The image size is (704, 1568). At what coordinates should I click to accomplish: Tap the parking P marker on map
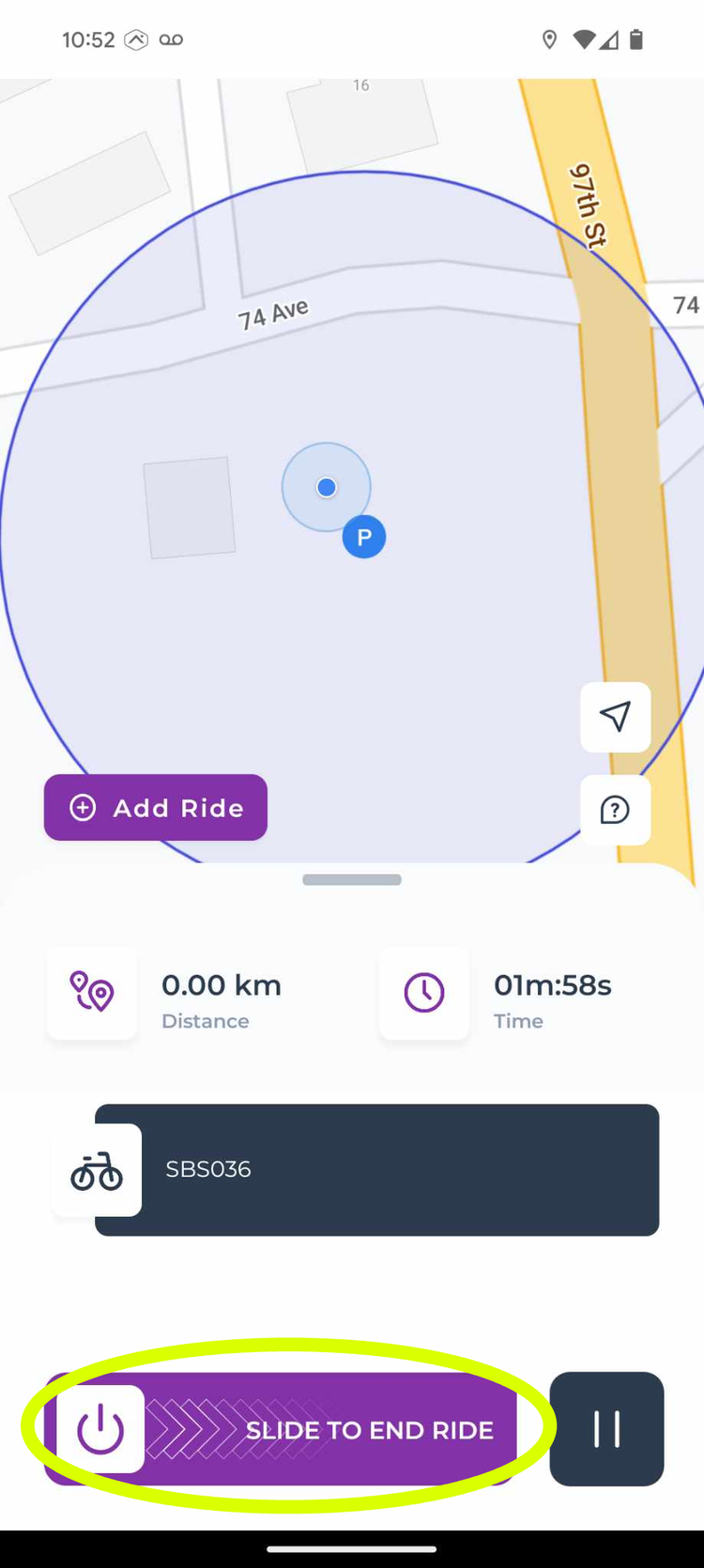coord(364,537)
